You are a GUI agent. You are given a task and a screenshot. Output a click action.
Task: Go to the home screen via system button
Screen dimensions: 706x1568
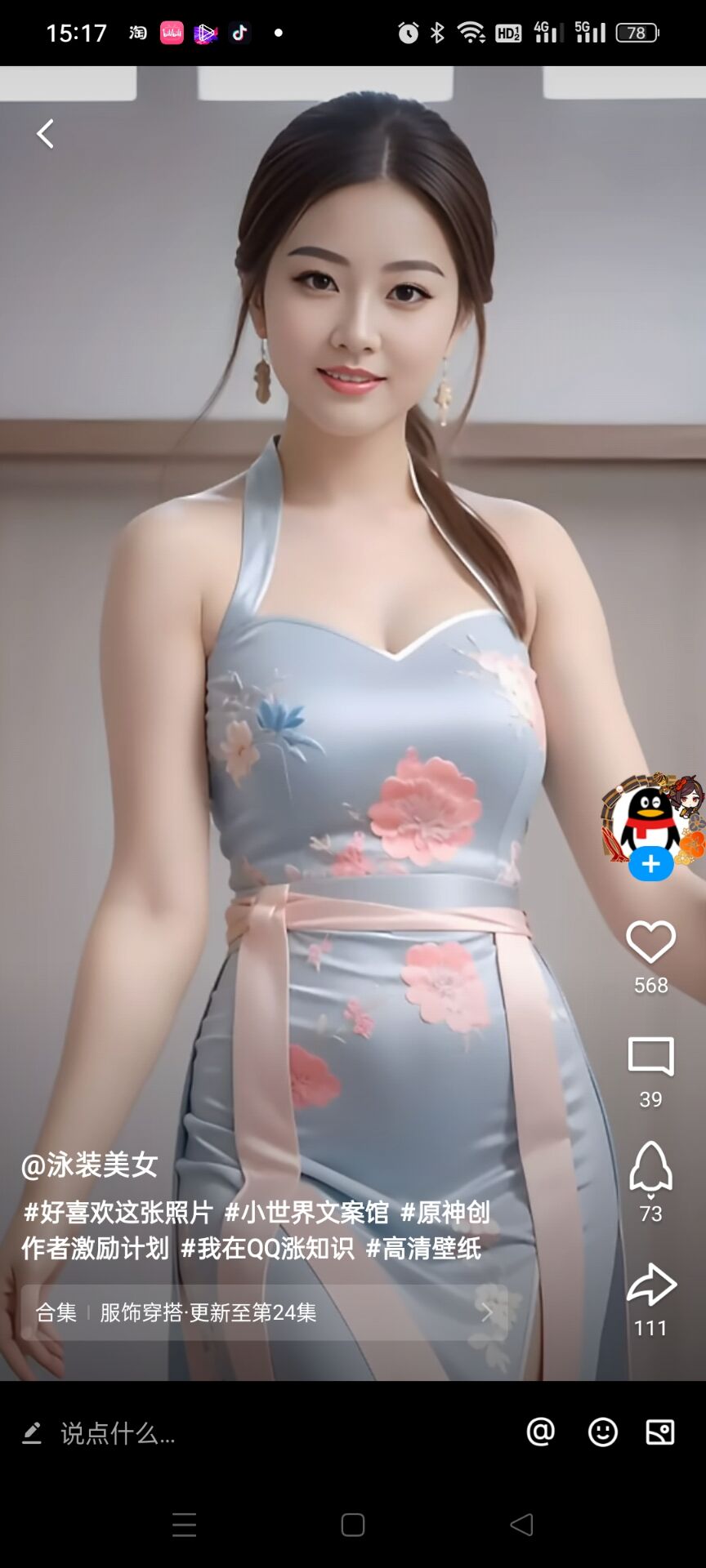coord(353,1525)
